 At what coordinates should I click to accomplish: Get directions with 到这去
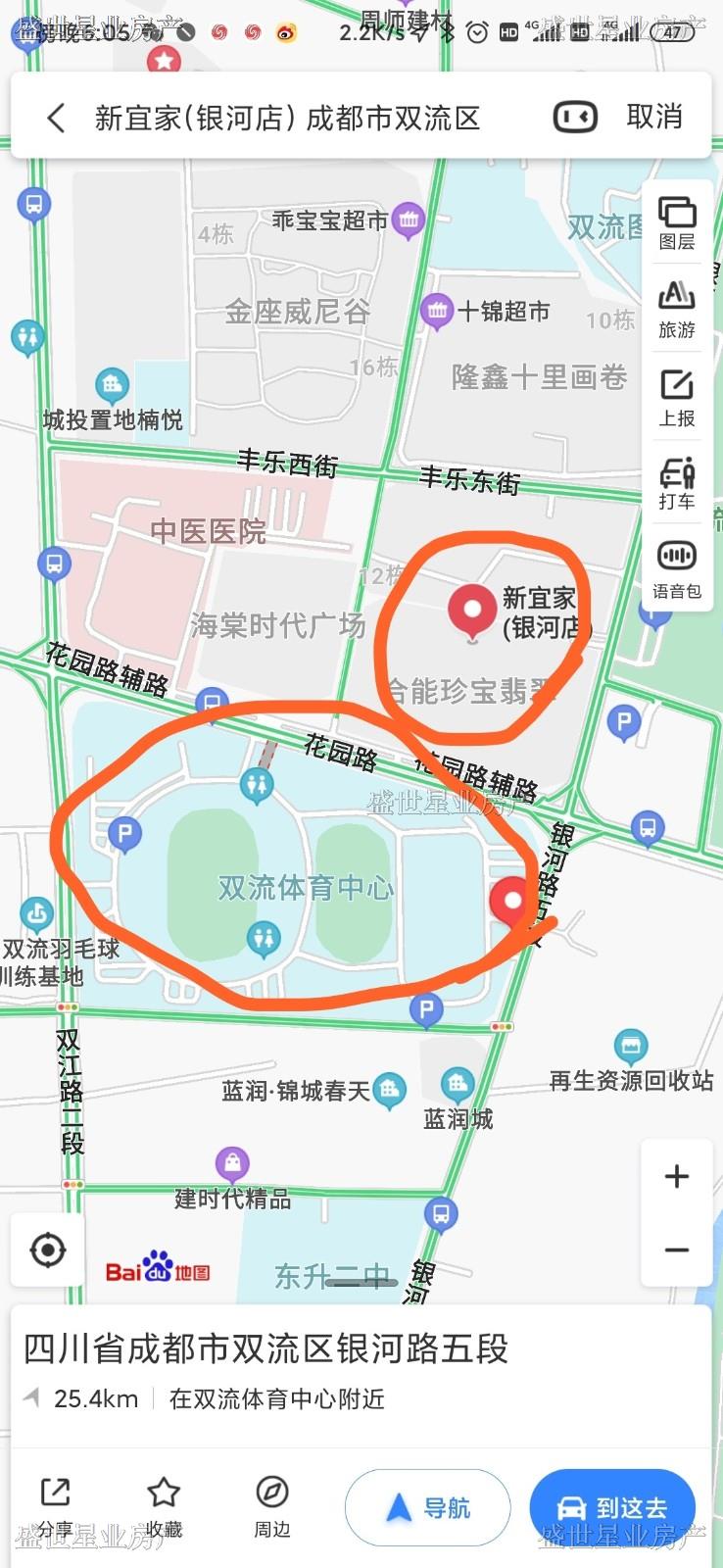pyautogui.click(x=612, y=1507)
